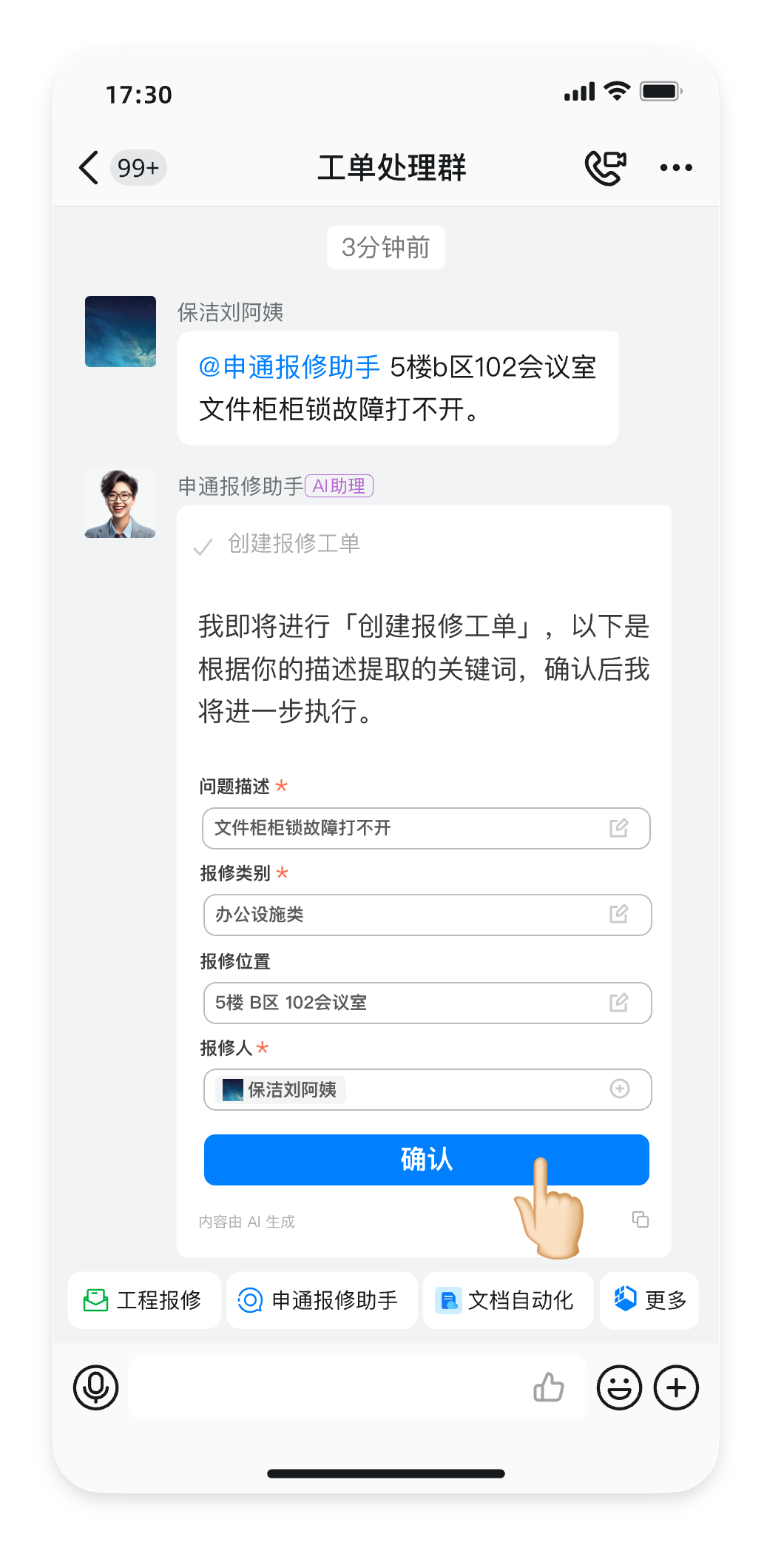Add another person to 报修人
Screen dimensions: 784x1551
click(620, 1089)
